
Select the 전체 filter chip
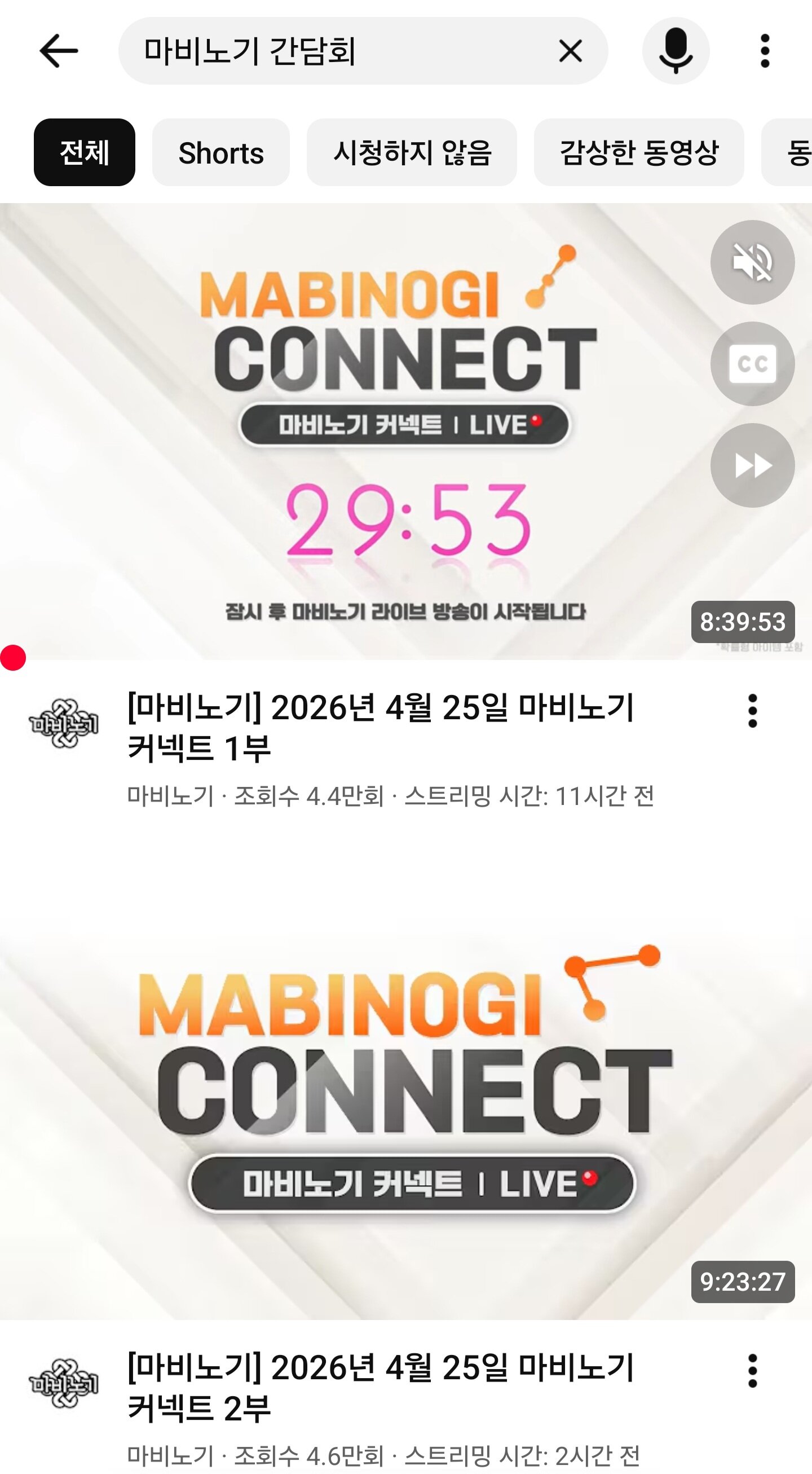coord(85,152)
